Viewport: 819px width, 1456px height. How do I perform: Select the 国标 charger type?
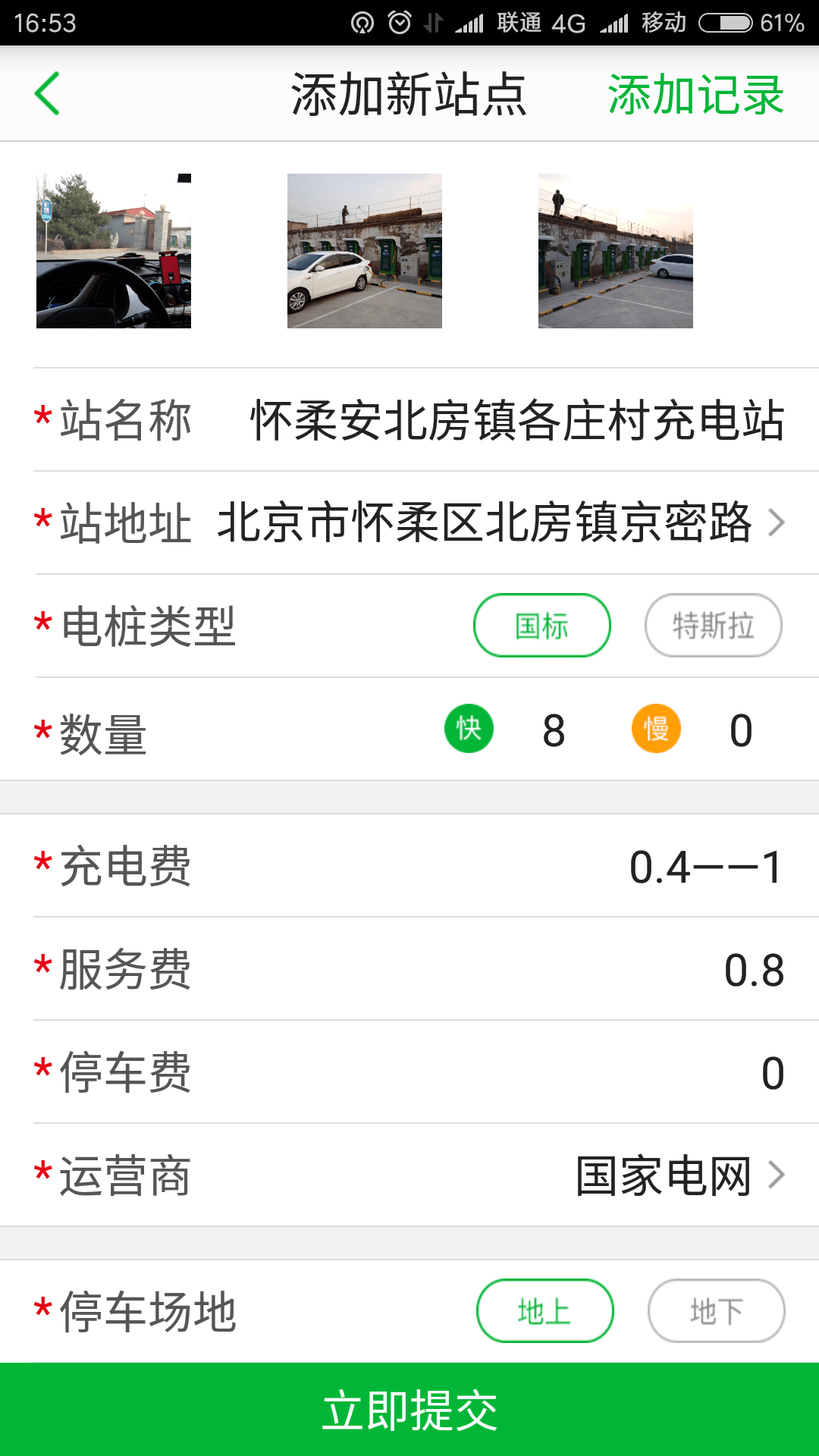coord(542,626)
